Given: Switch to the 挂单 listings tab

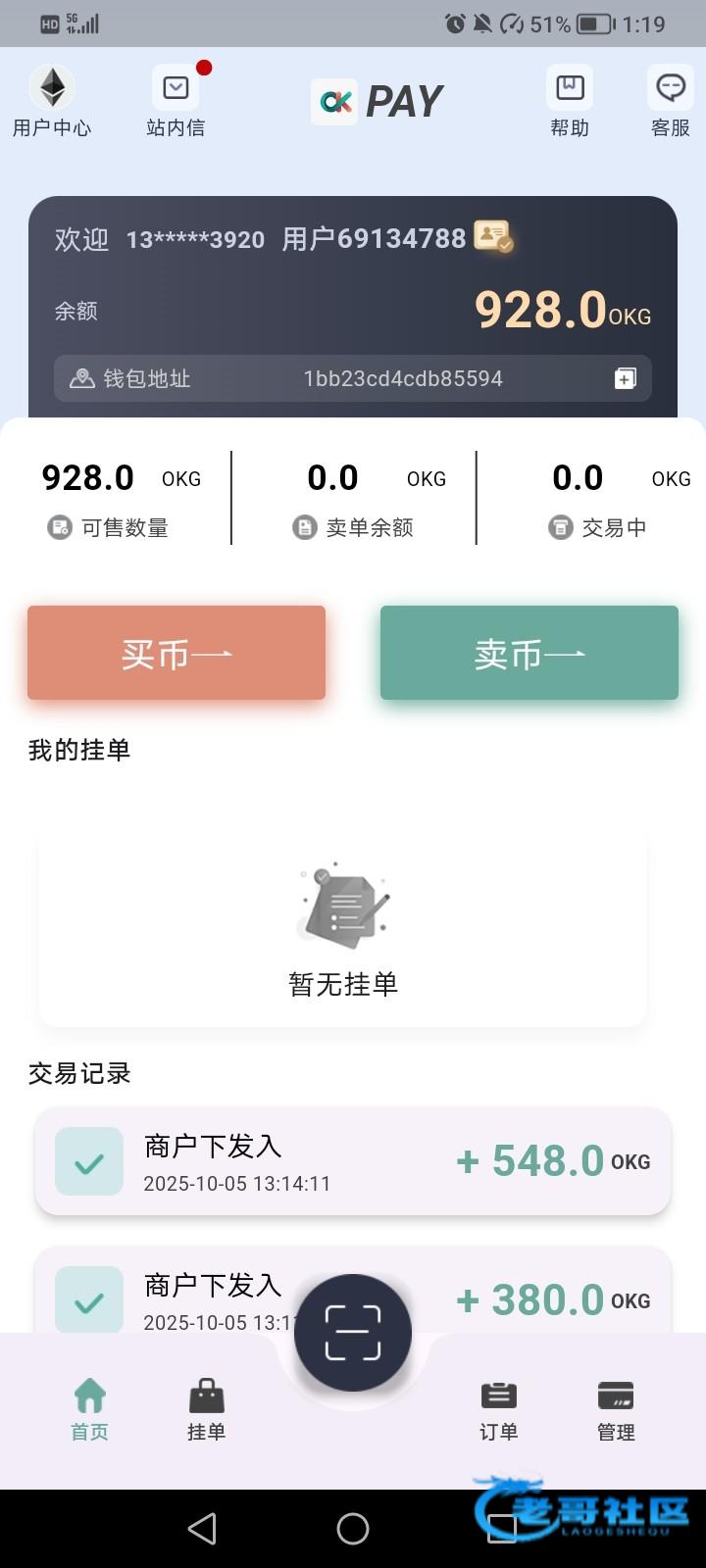Looking at the screenshot, I should [206, 1408].
